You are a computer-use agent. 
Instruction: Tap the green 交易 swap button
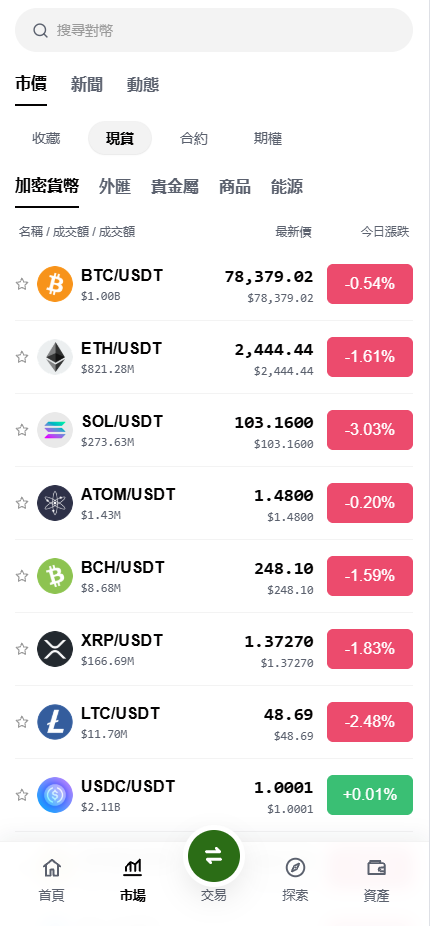point(214,856)
